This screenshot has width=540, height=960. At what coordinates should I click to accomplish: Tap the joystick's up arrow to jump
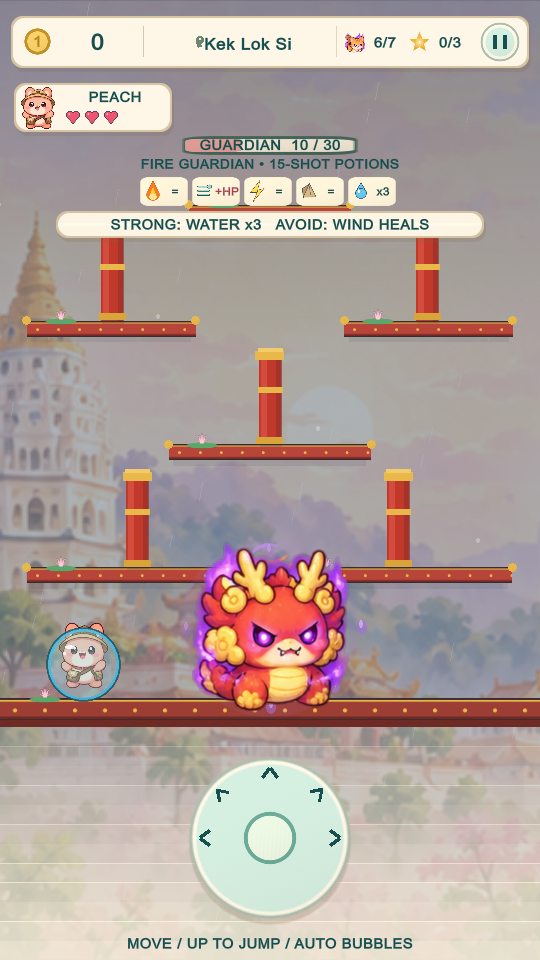[x=270, y=773]
